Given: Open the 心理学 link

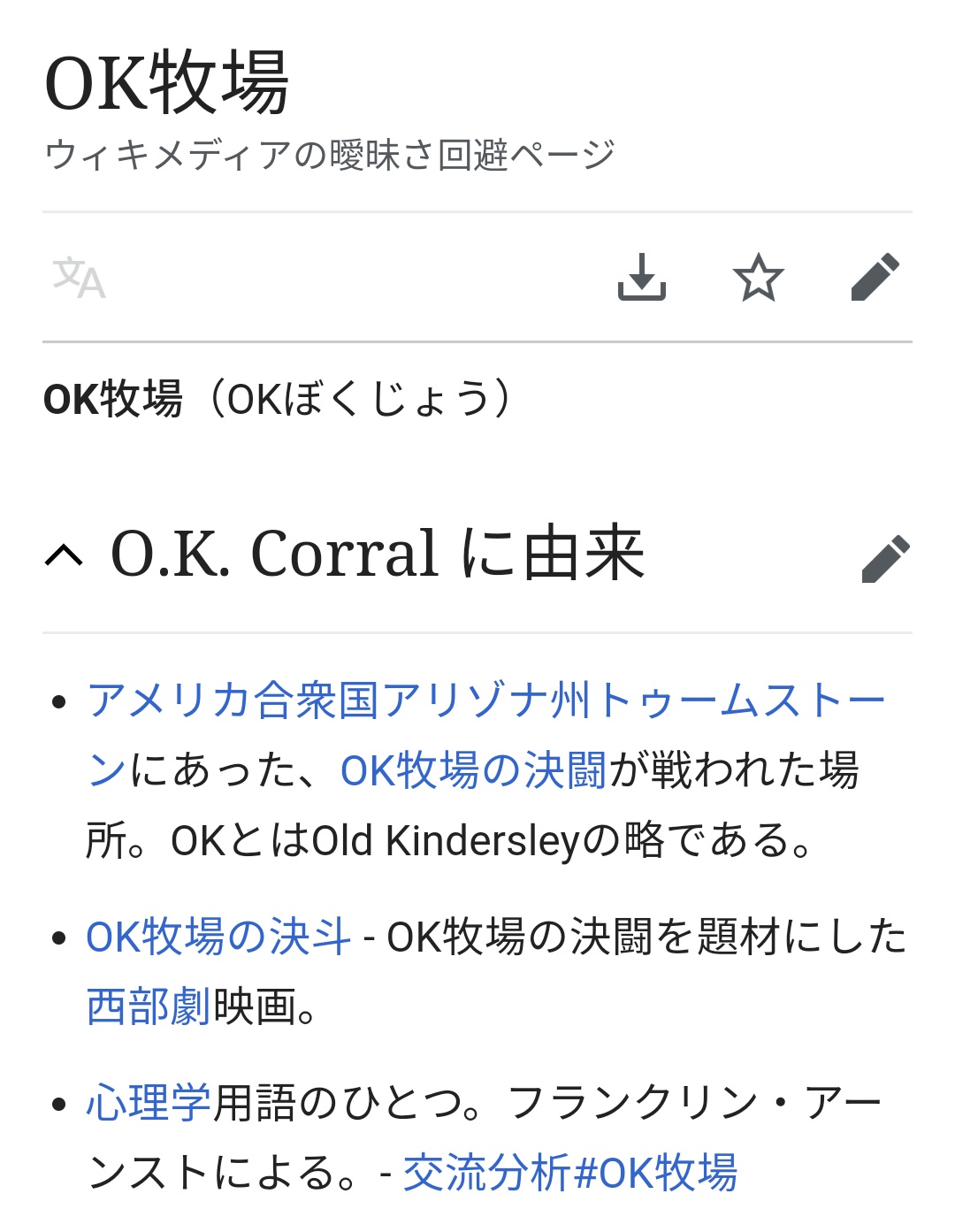Looking at the screenshot, I should click(149, 1103).
